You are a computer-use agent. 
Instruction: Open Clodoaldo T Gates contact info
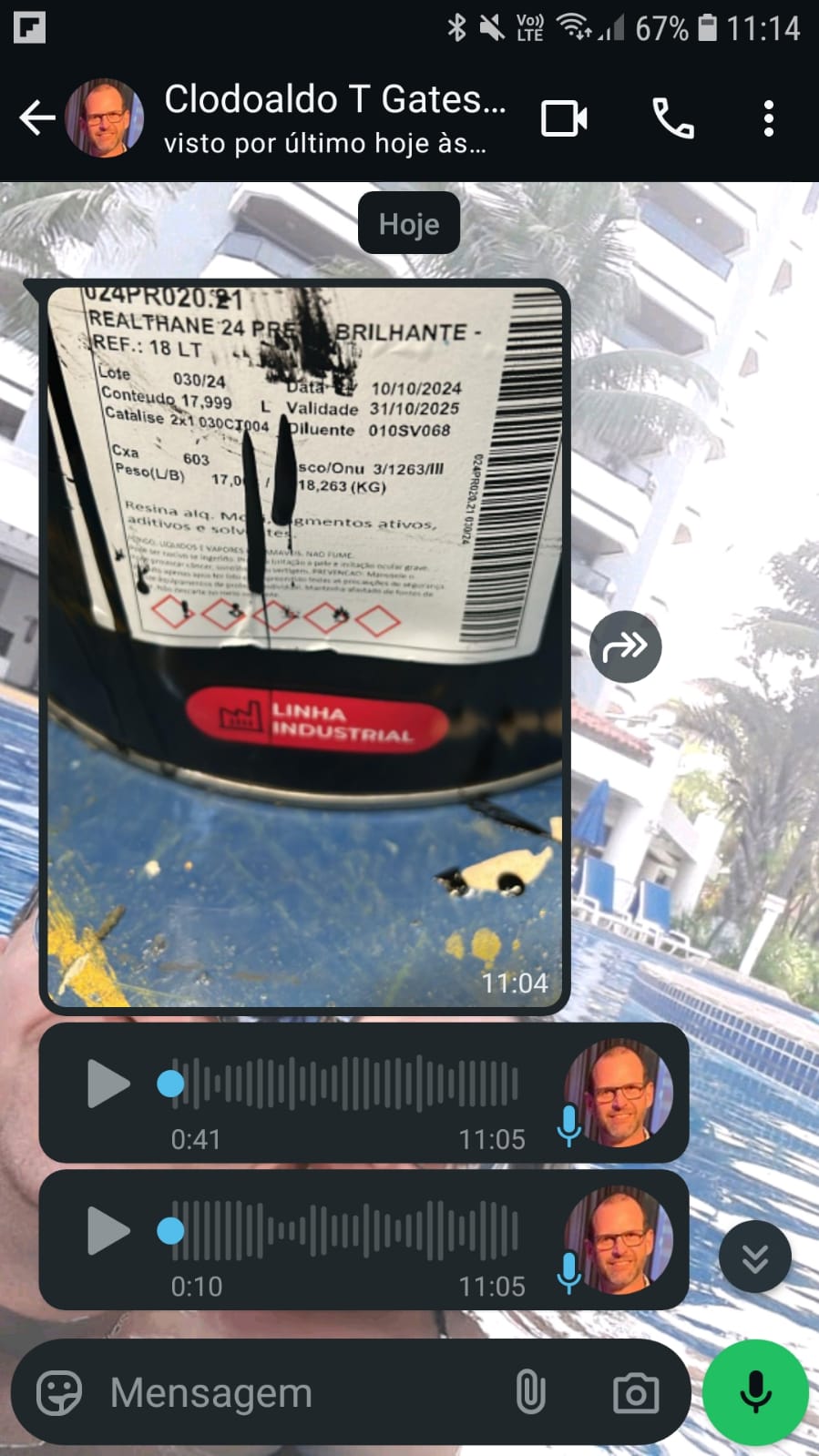[333, 118]
